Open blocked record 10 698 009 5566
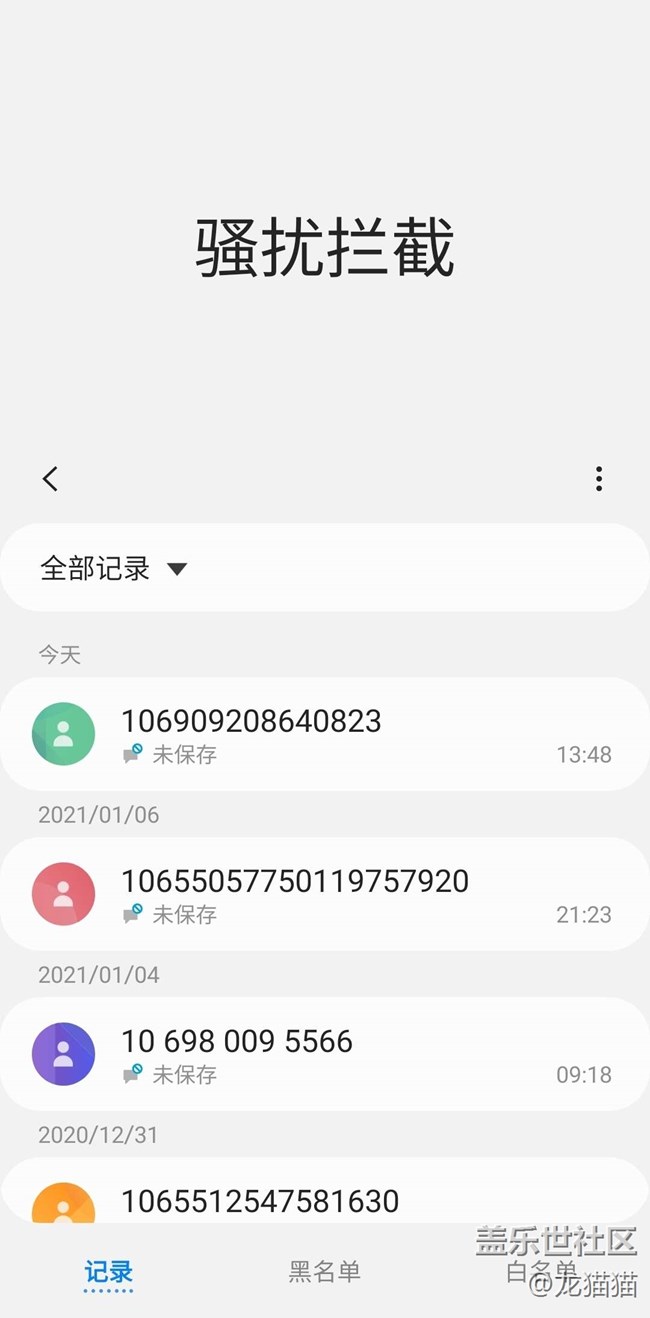Screen dimensions: 650x1318 [x=325, y=1054]
